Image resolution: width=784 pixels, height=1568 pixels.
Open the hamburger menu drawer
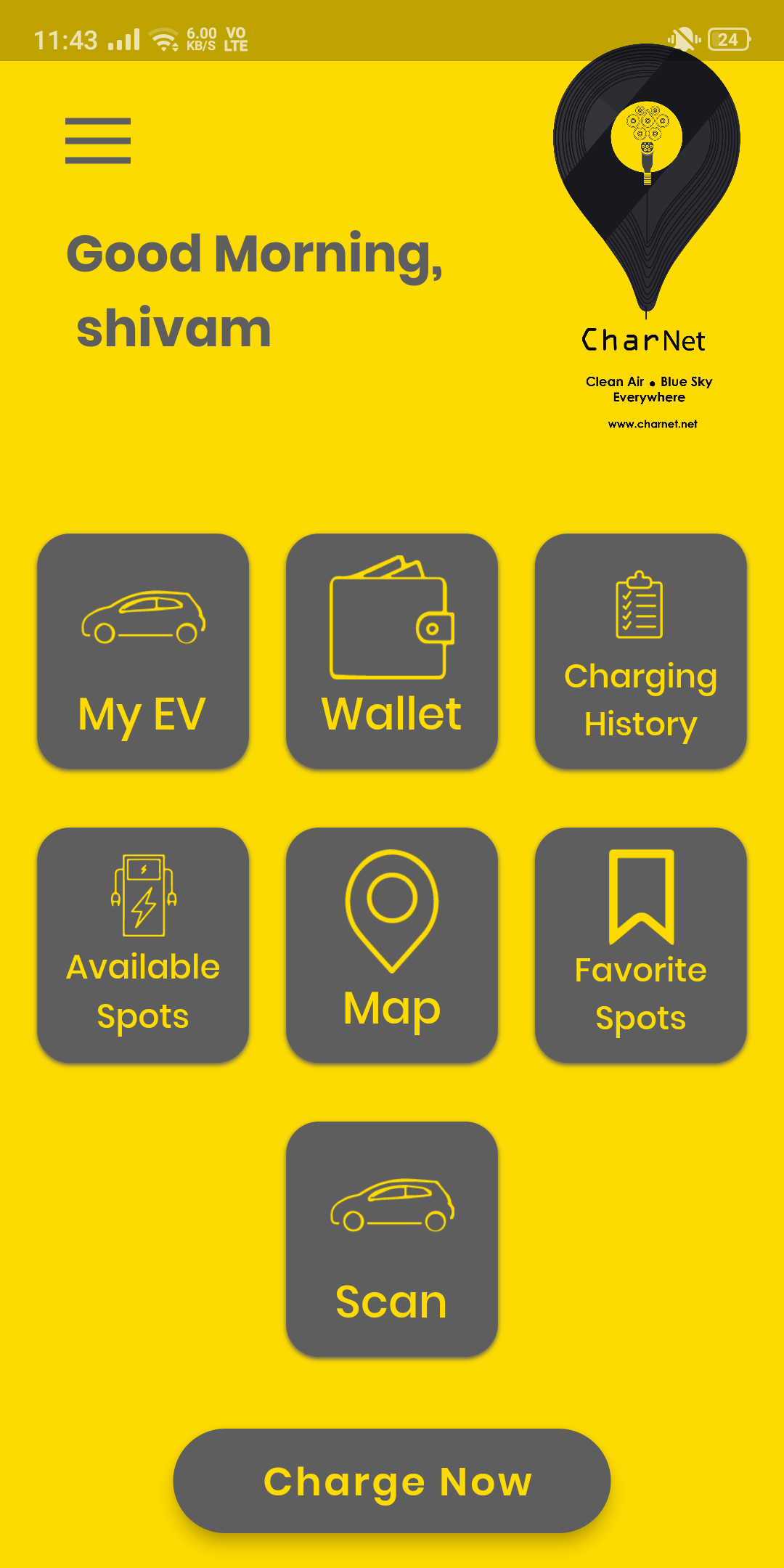click(98, 141)
